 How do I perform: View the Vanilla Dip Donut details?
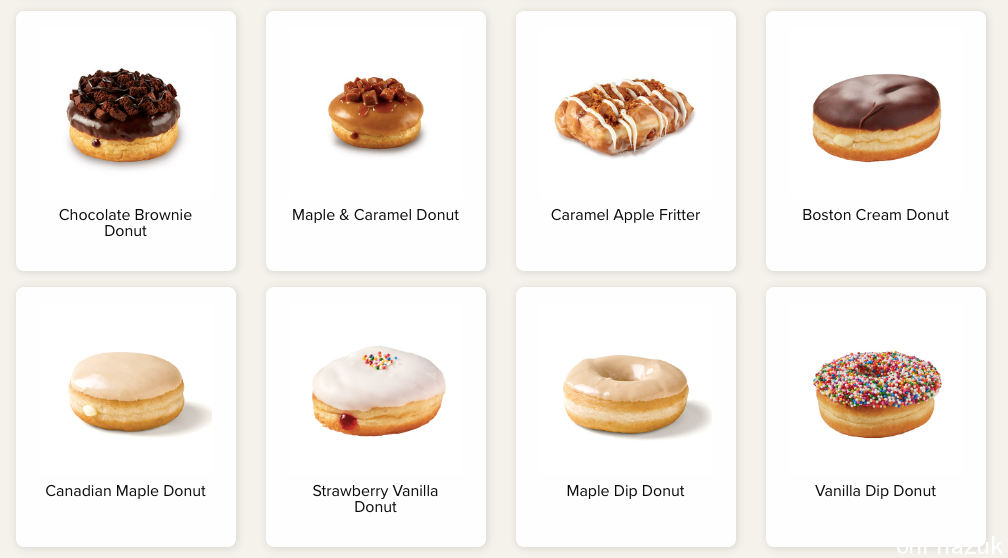click(875, 415)
